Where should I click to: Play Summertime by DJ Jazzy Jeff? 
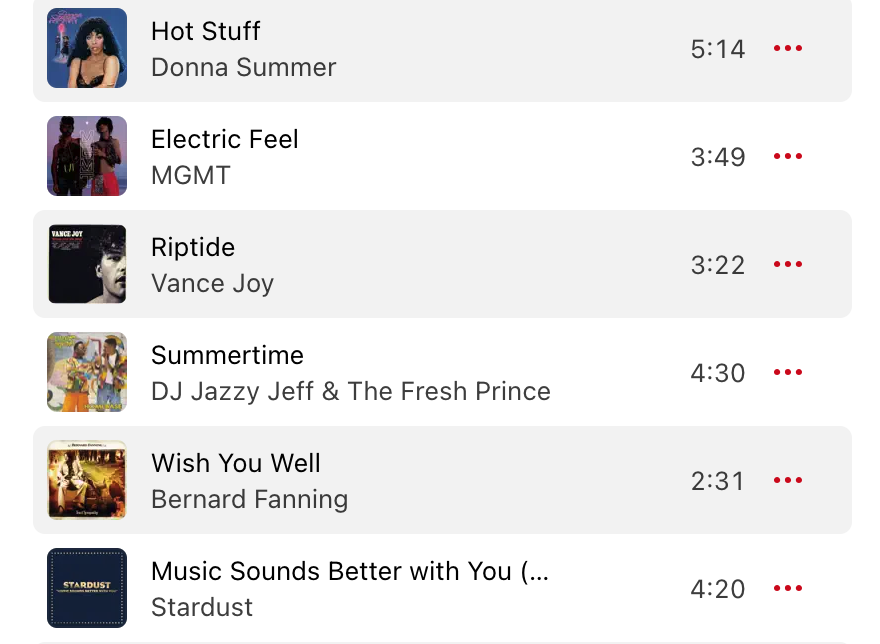coord(87,372)
